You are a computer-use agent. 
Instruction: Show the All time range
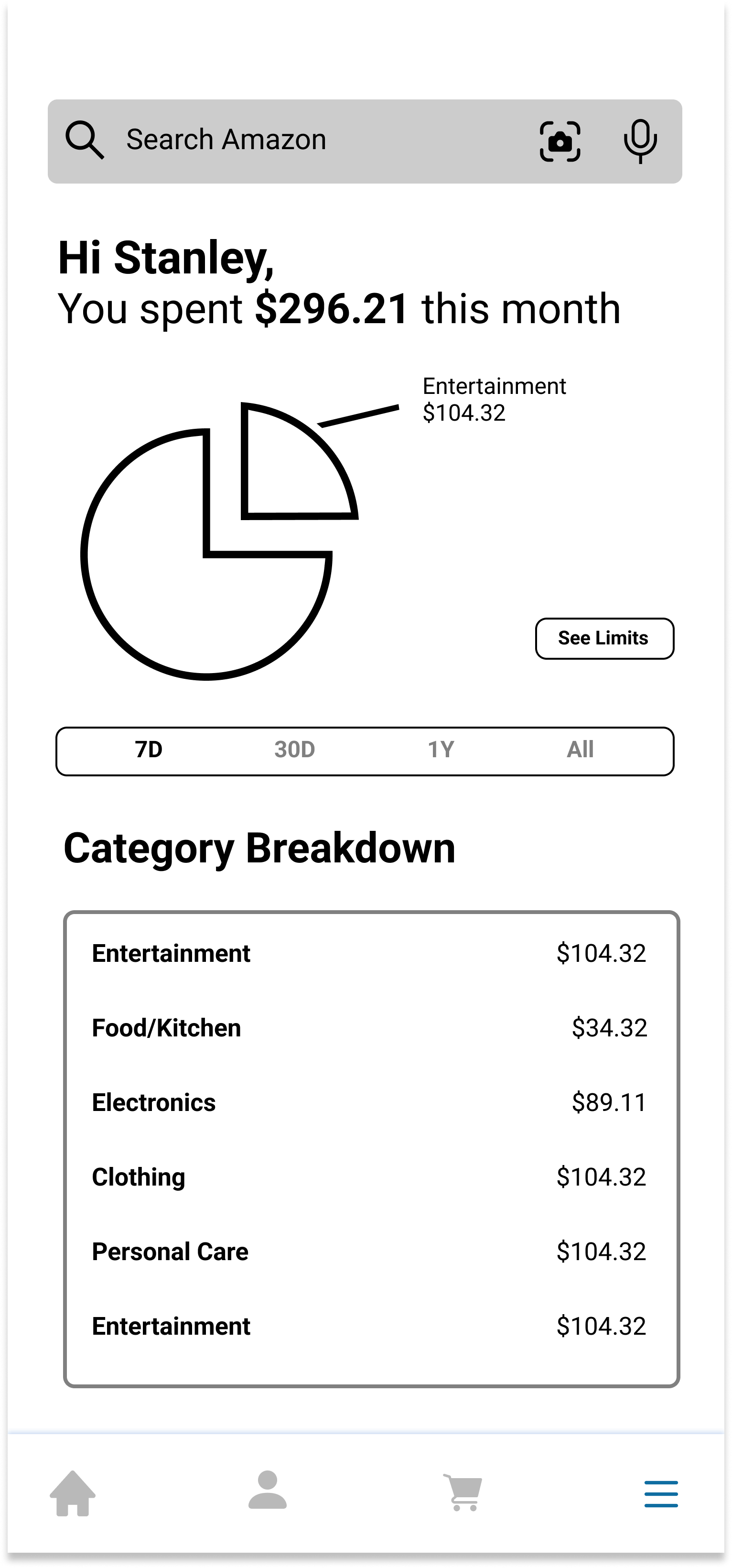point(580,749)
